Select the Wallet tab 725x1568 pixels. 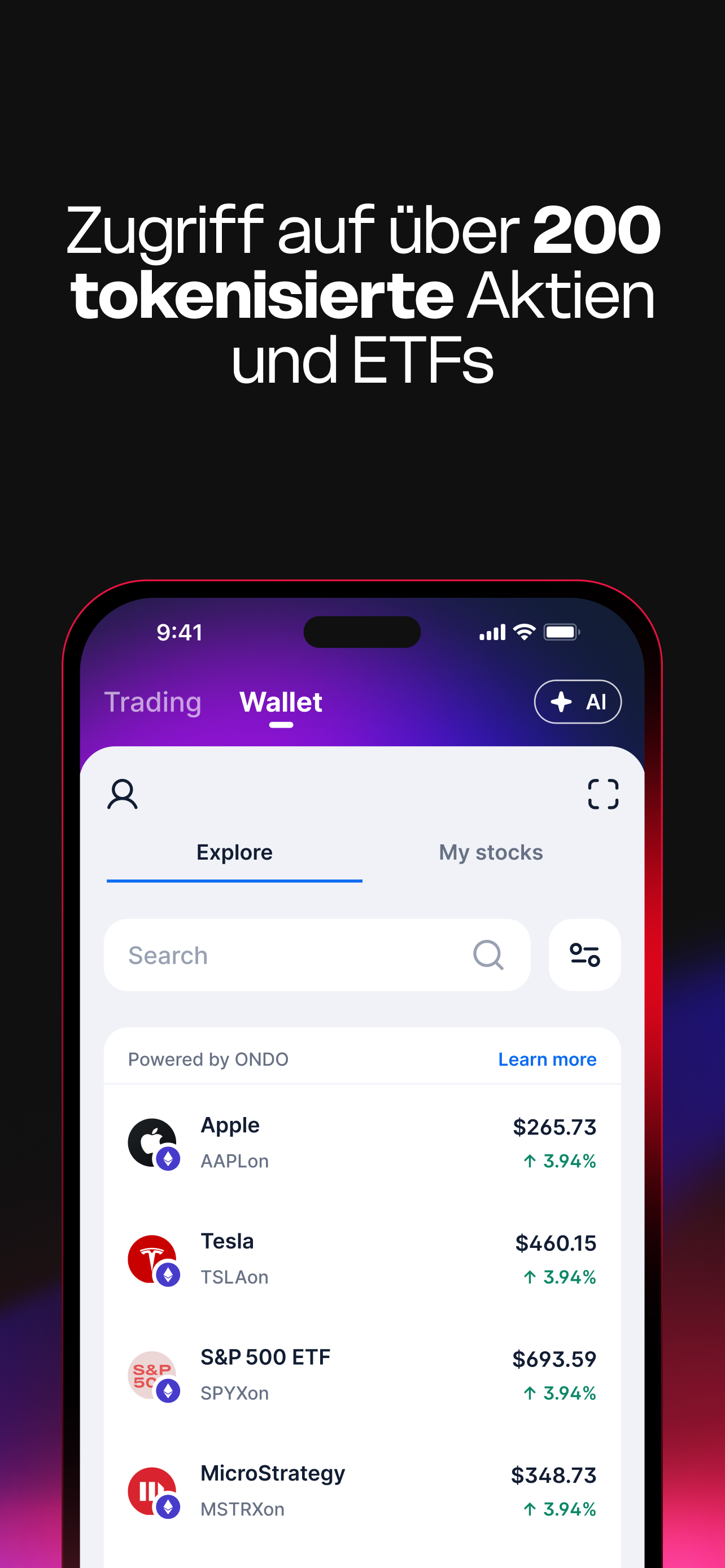[x=281, y=701]
